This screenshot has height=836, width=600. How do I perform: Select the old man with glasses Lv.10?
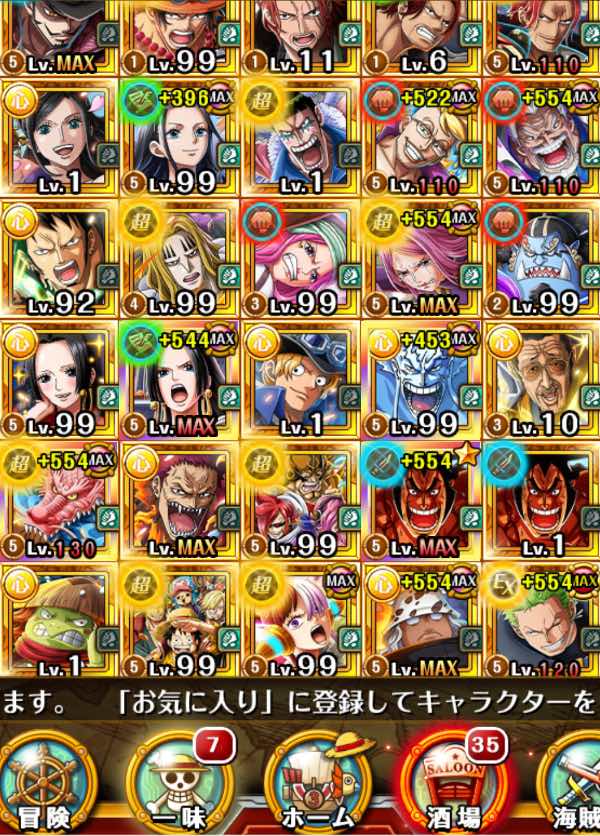(541, 378)
